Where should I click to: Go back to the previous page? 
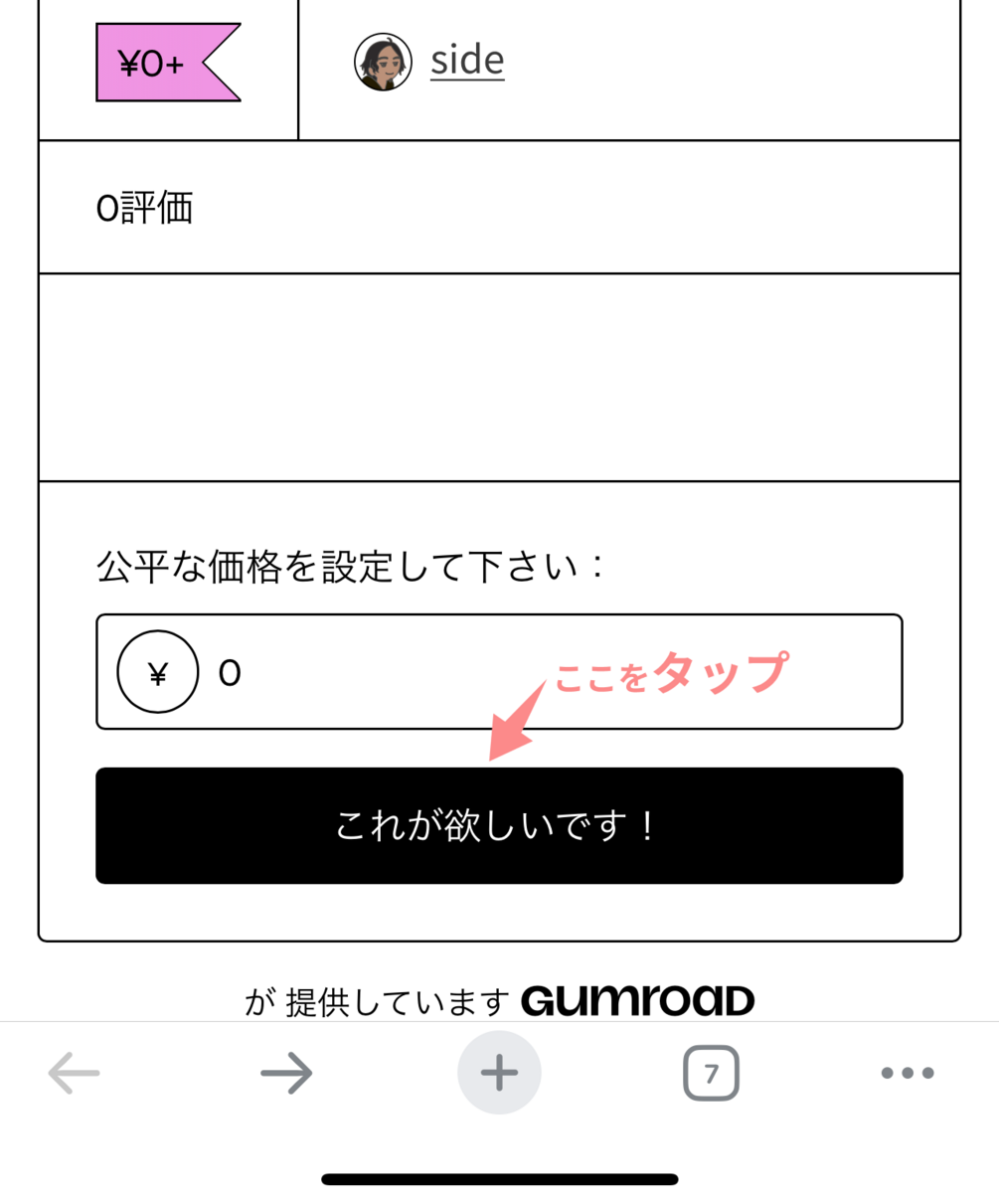pos(75,1073)
